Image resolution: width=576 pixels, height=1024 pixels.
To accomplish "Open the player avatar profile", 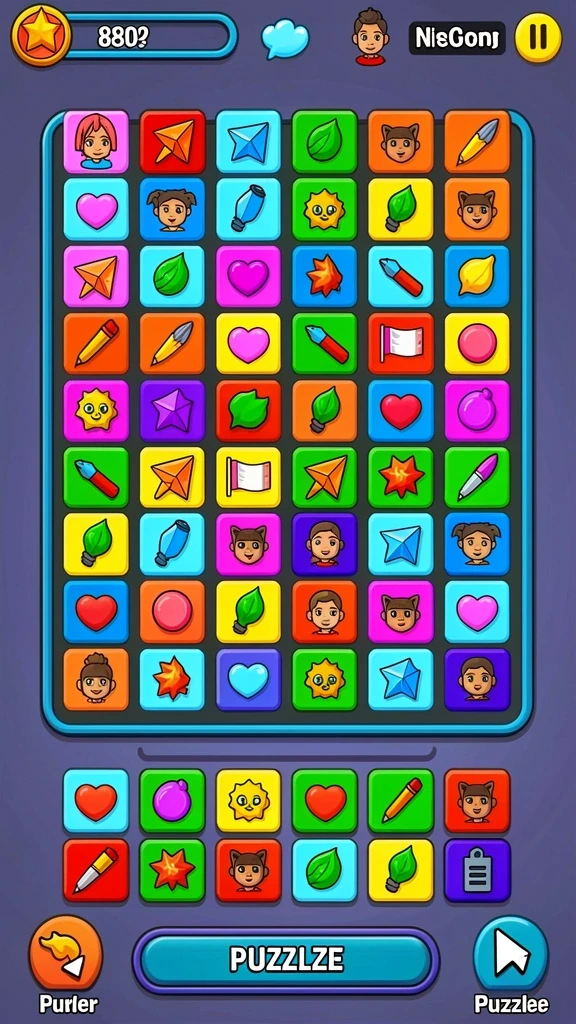I will pos(370,37).
